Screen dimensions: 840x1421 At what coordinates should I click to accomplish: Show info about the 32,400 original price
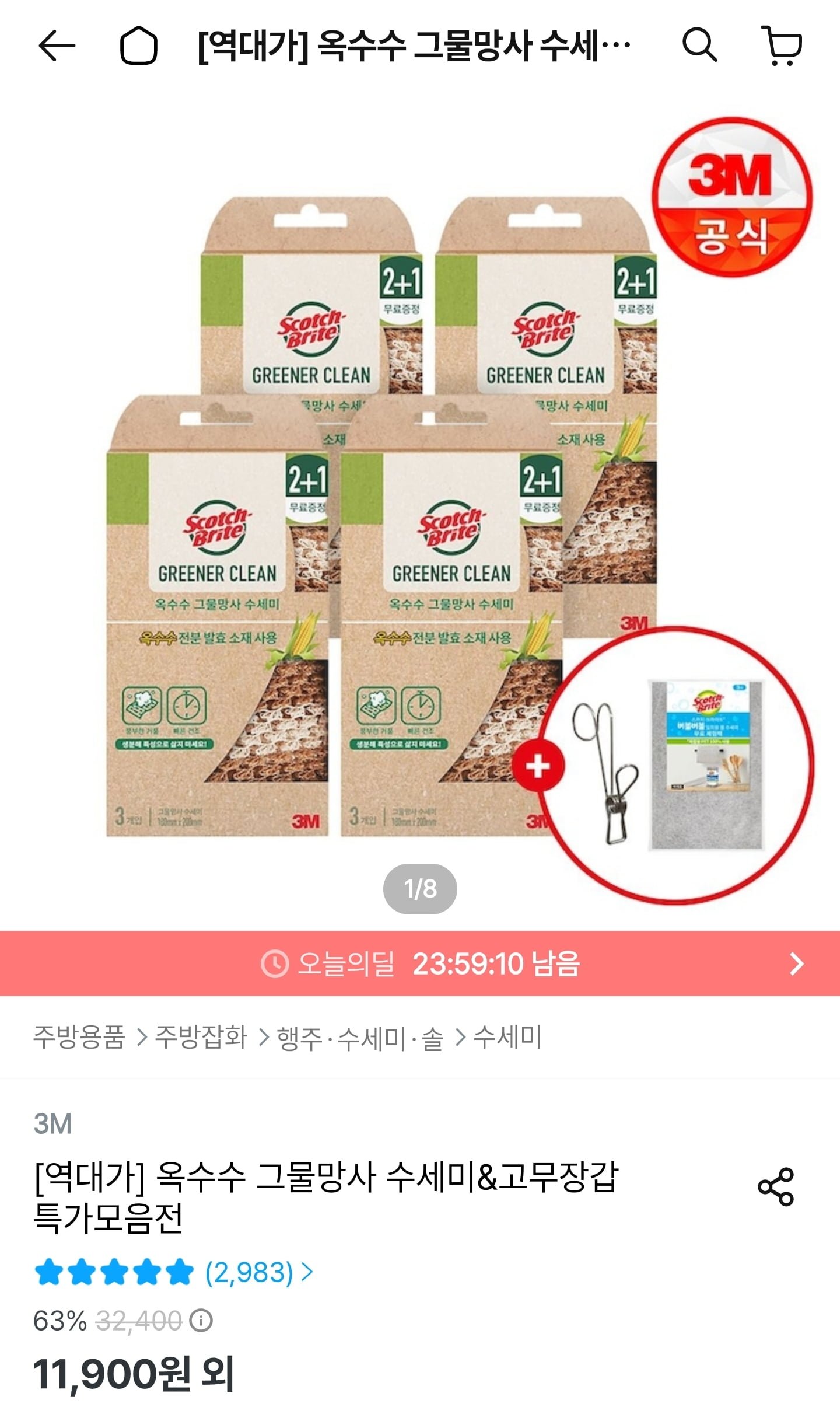tap(201, 1320)
